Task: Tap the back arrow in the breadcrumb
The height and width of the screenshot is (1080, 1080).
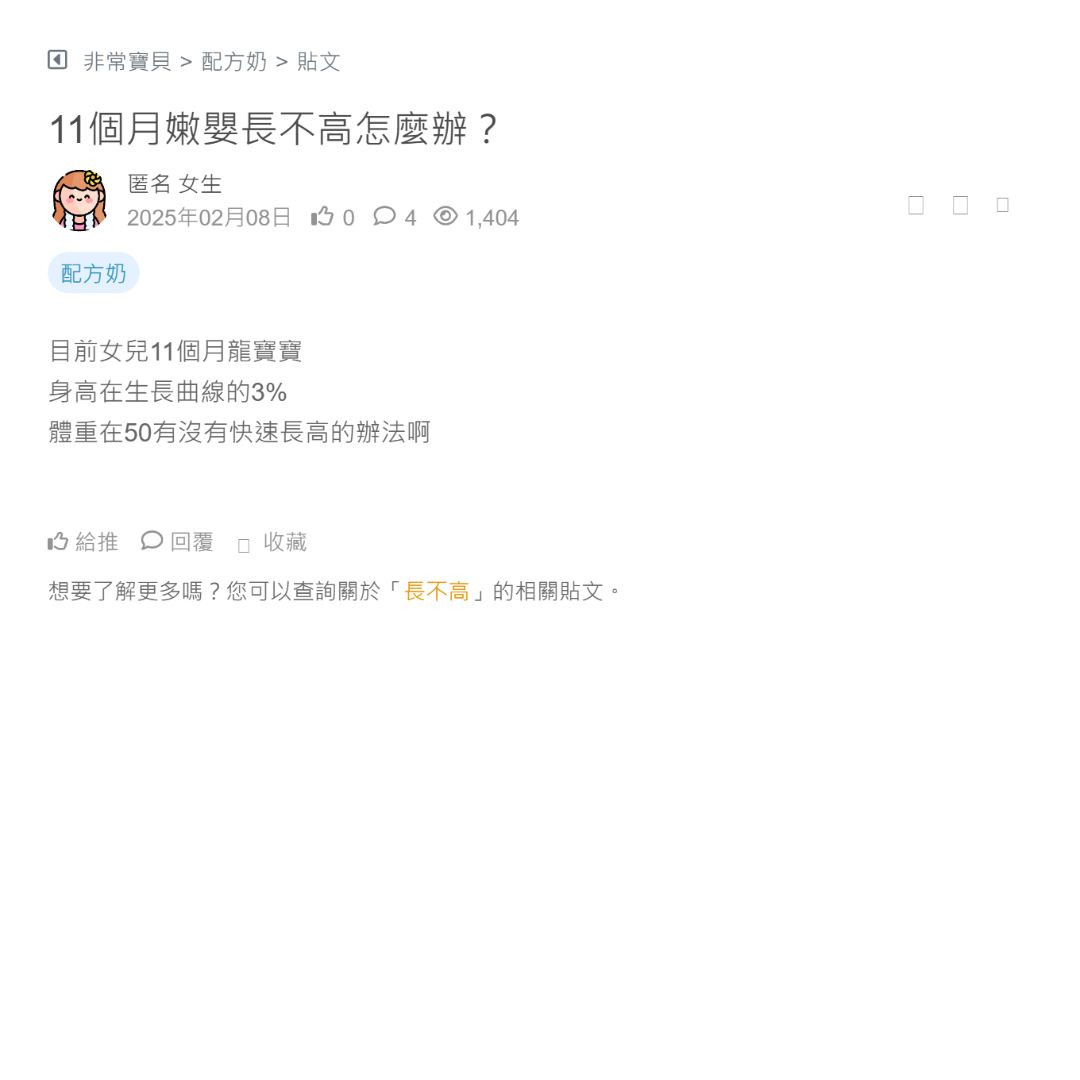Action: [57, 60]
